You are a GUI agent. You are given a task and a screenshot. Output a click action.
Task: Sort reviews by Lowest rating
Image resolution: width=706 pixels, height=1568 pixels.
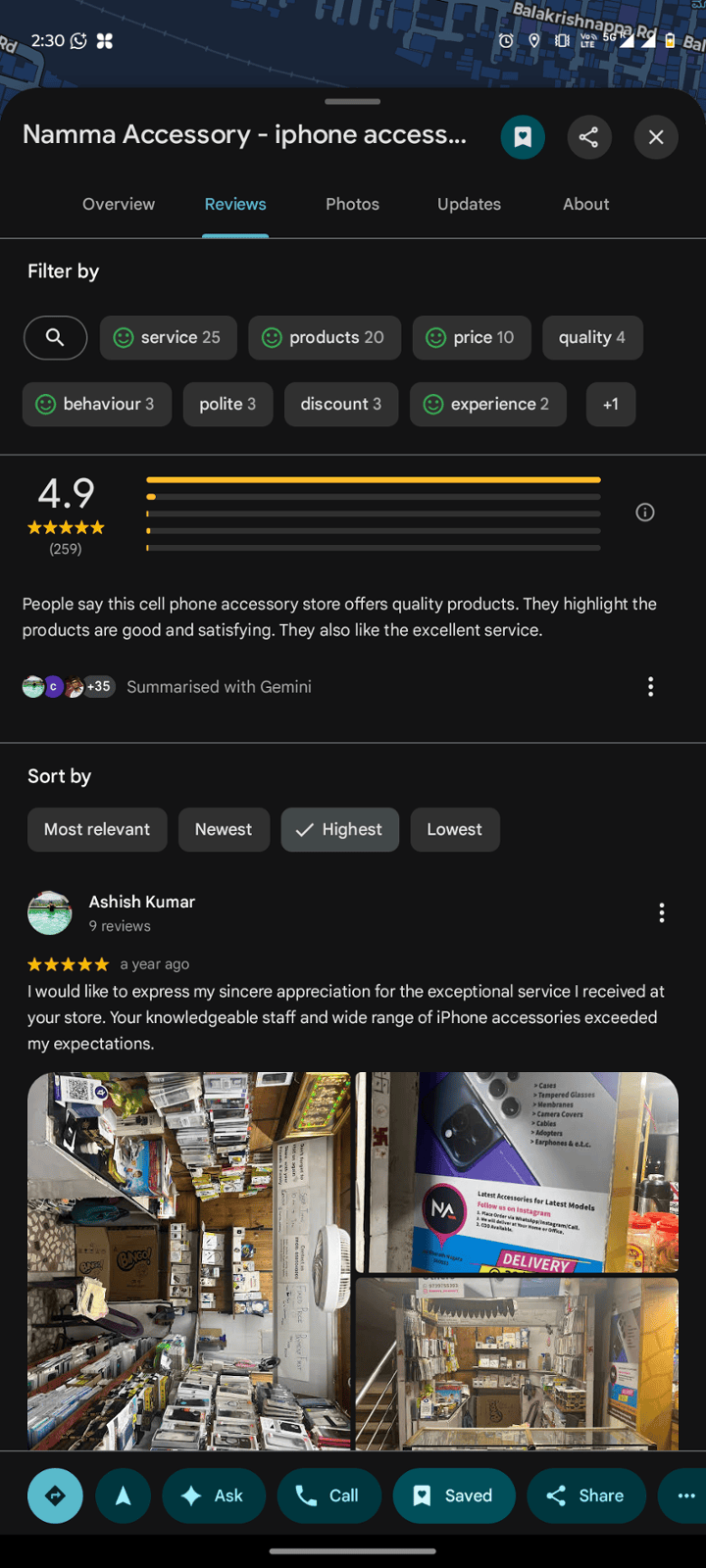click(x=454, y=829)
